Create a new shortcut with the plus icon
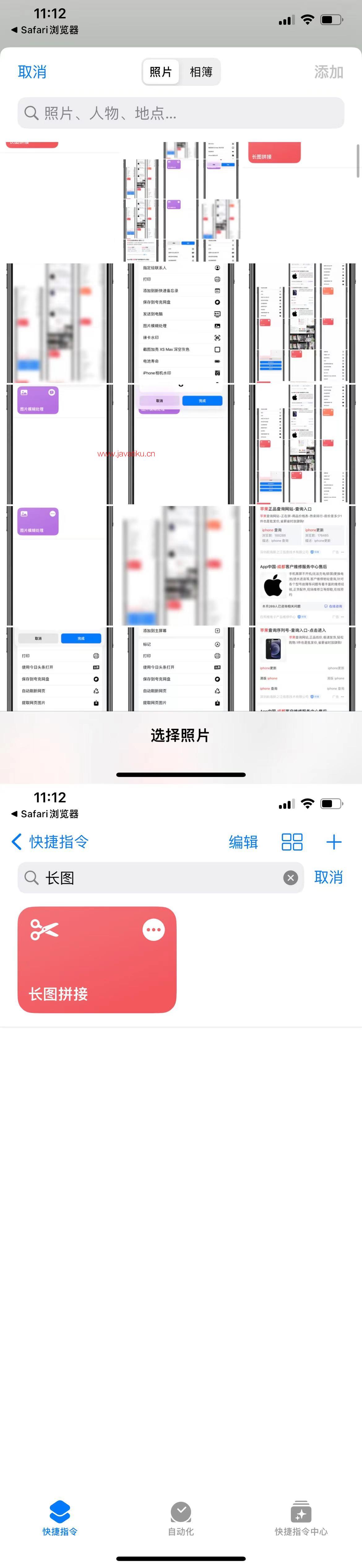The image size is (362, 1568). pos(334,842)
